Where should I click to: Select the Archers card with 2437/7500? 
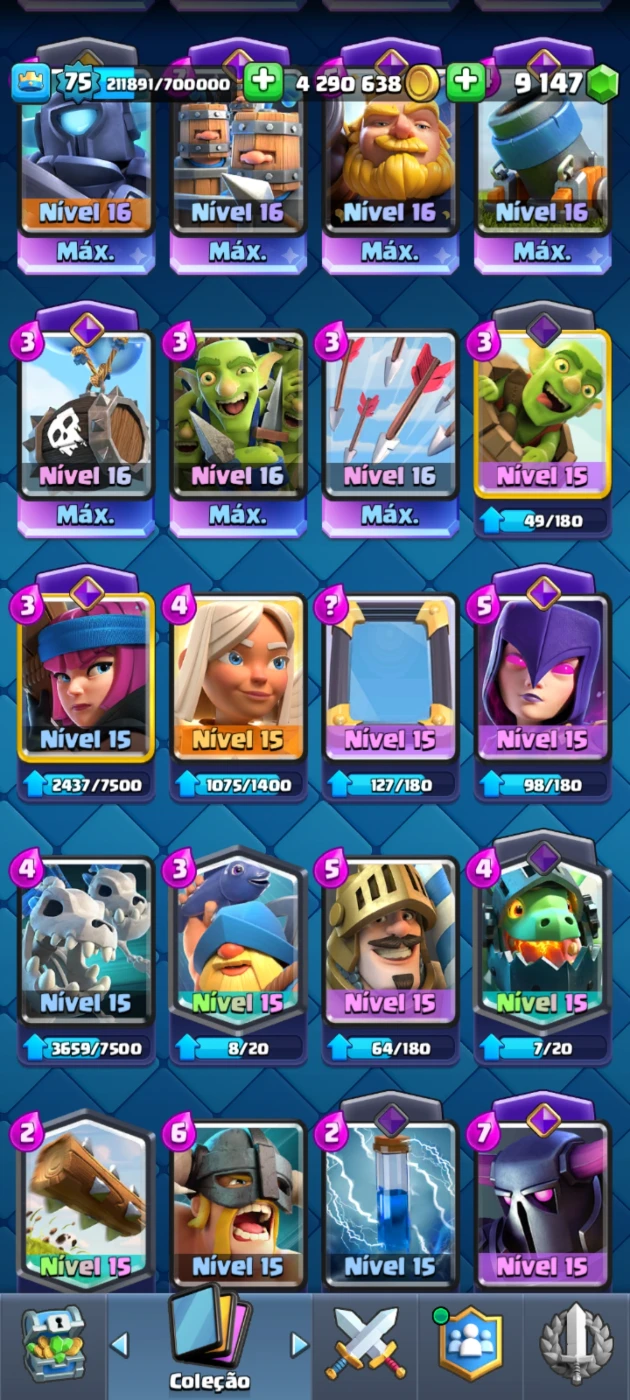(x=87, y=678)
